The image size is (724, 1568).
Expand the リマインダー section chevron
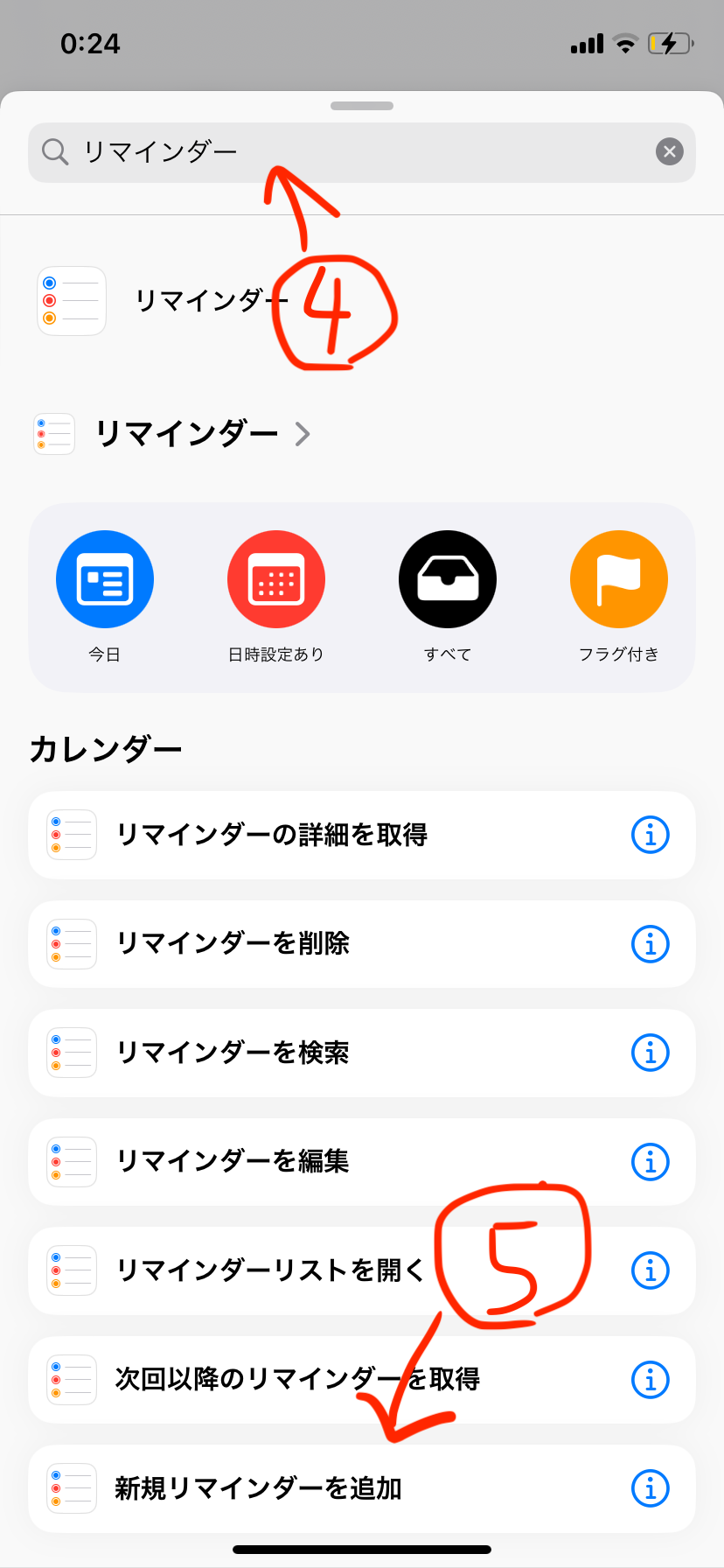(x=303, y=434)
